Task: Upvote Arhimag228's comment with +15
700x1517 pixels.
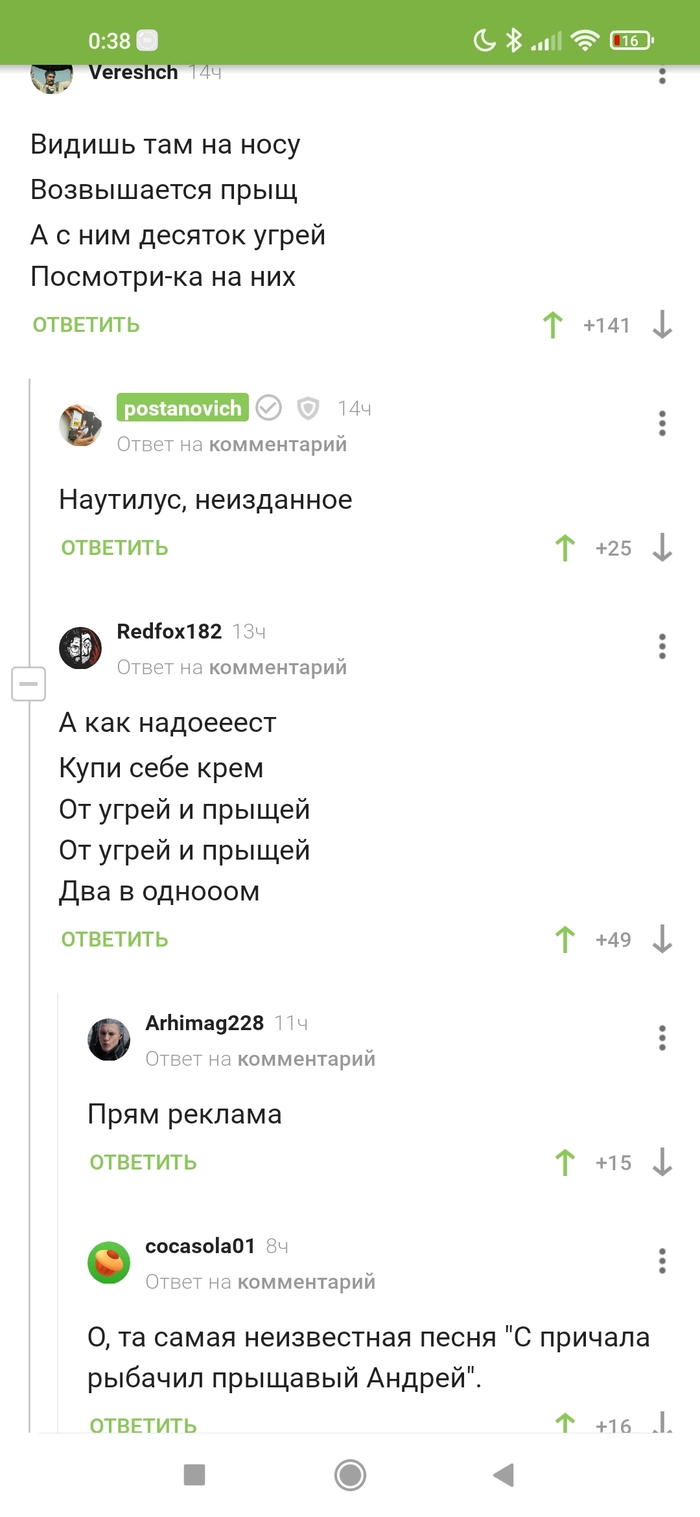Action: coord(565,1162)
